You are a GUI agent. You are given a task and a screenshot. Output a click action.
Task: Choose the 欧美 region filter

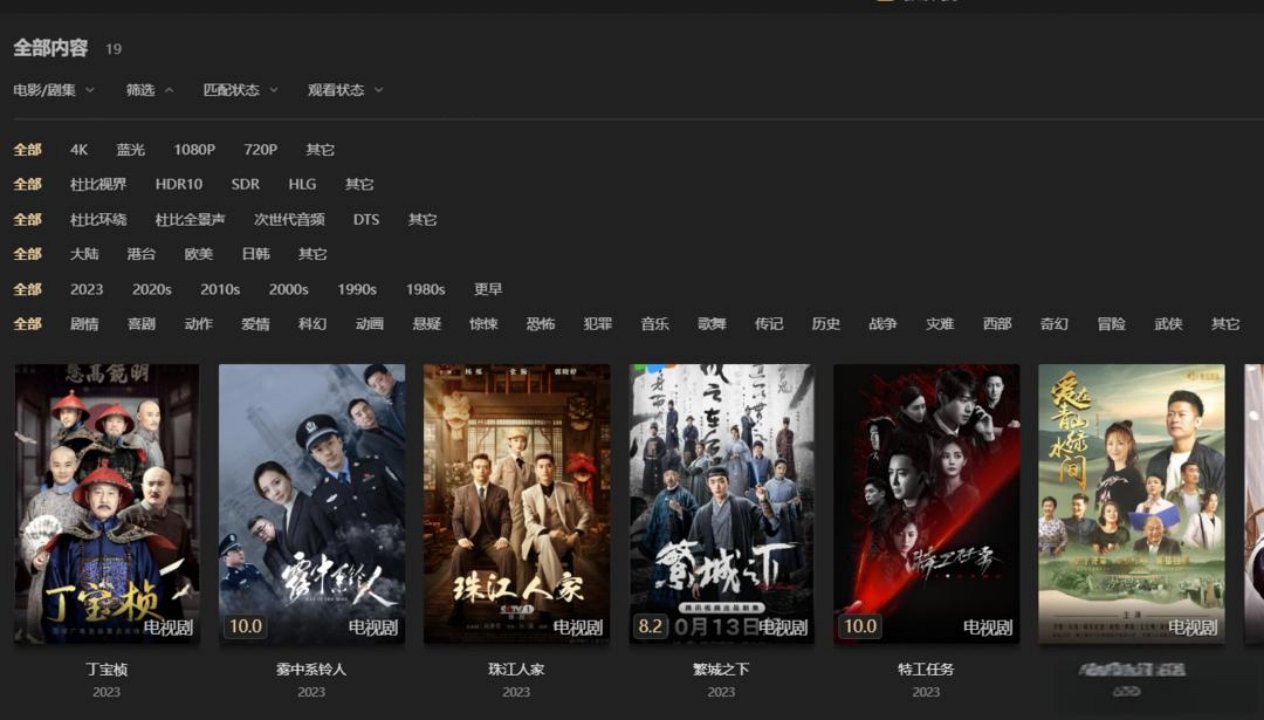tap(198, 254)
